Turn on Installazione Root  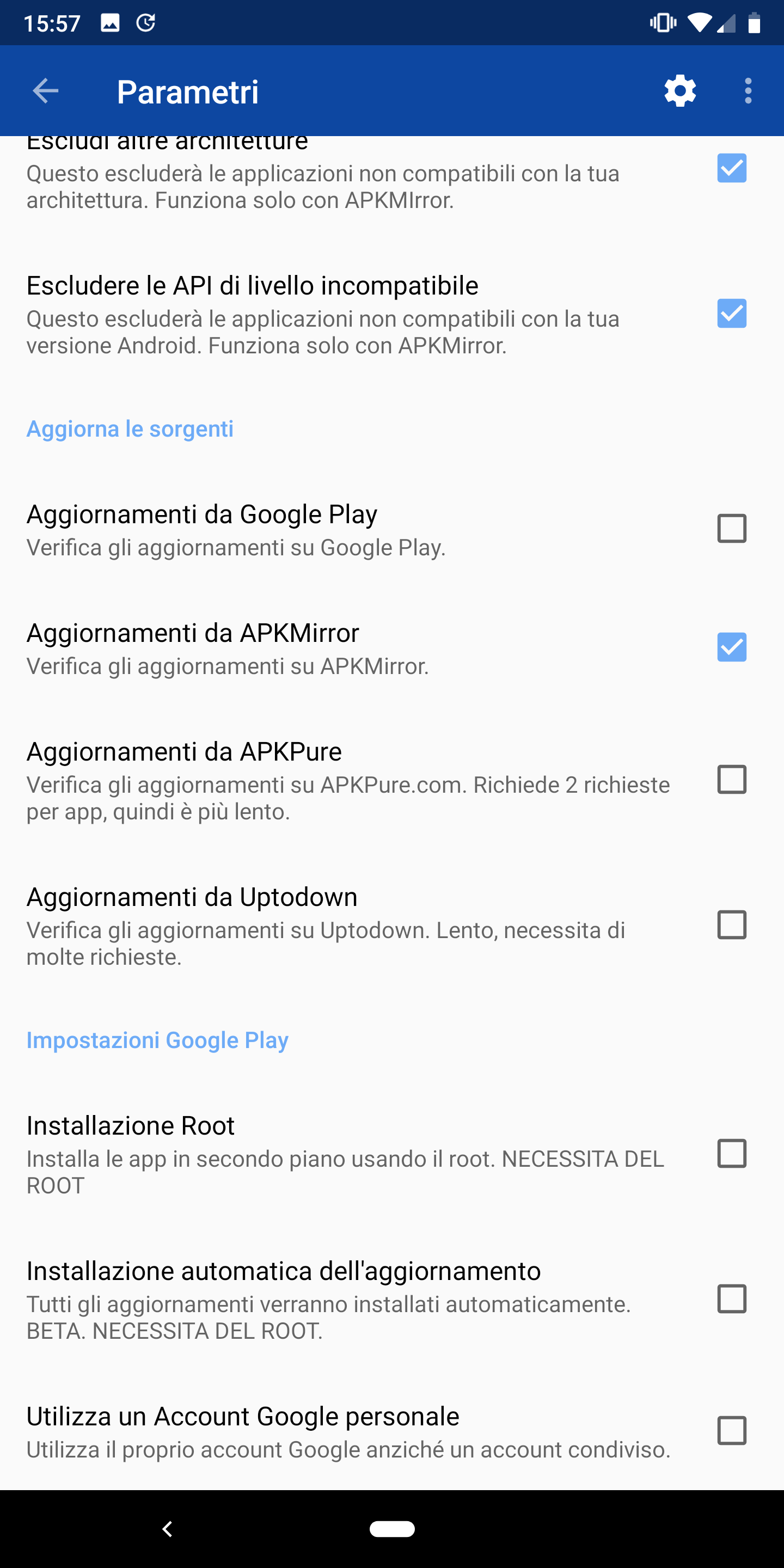[x=732, y=1154]
